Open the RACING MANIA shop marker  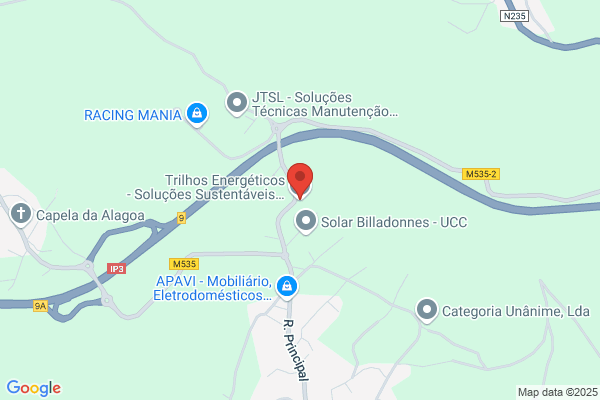coord(197,114)
